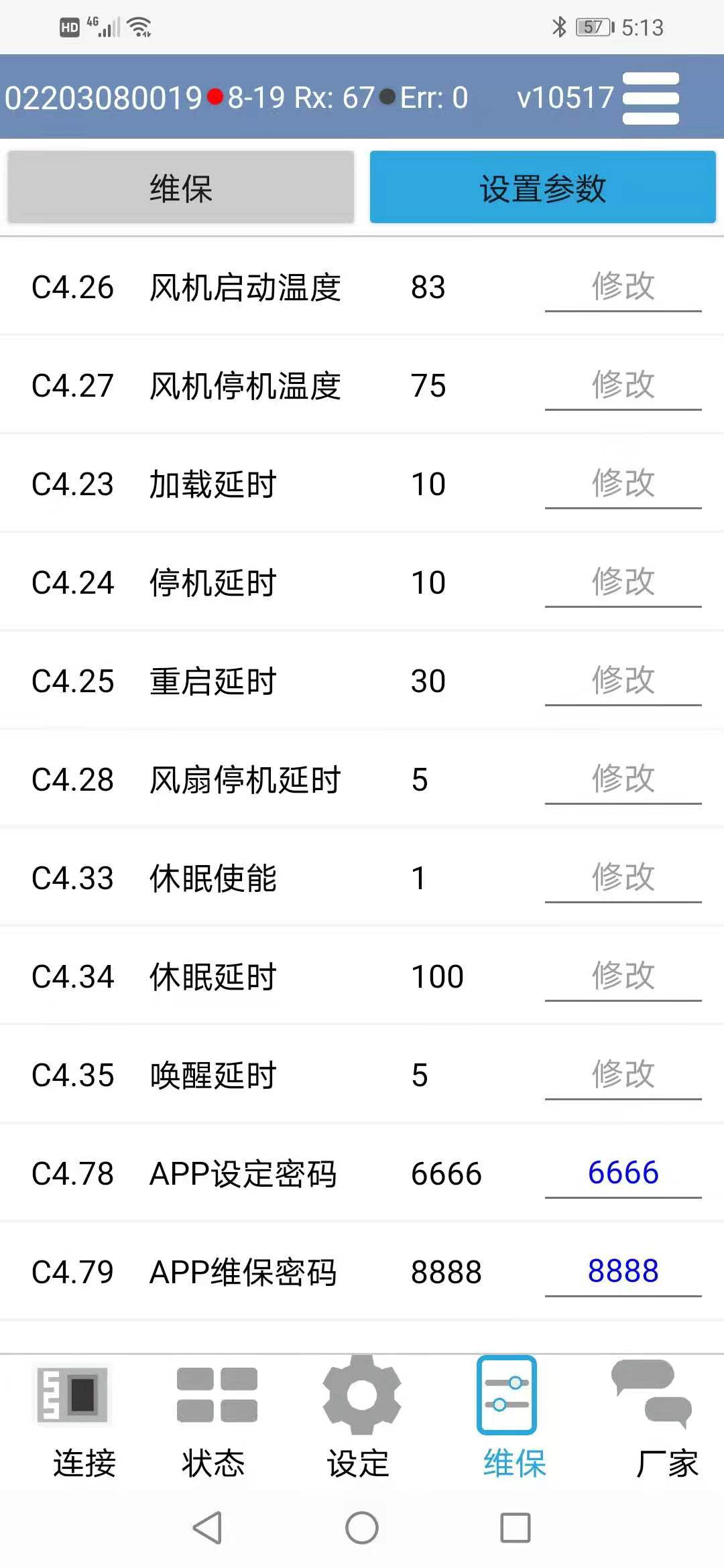Edit the 加载延时 value field
The width and height of the screenshot is (724, 1568).
[x=623, y=484]
